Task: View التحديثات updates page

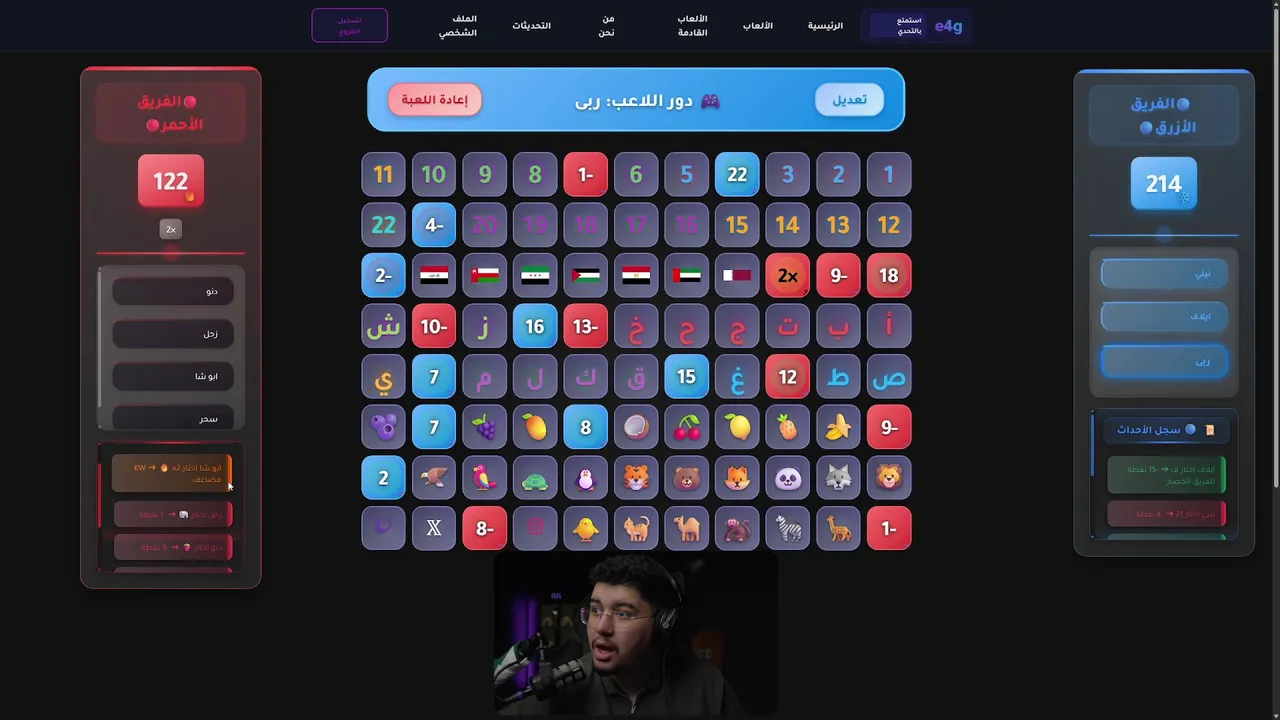Action: point(532,26)
